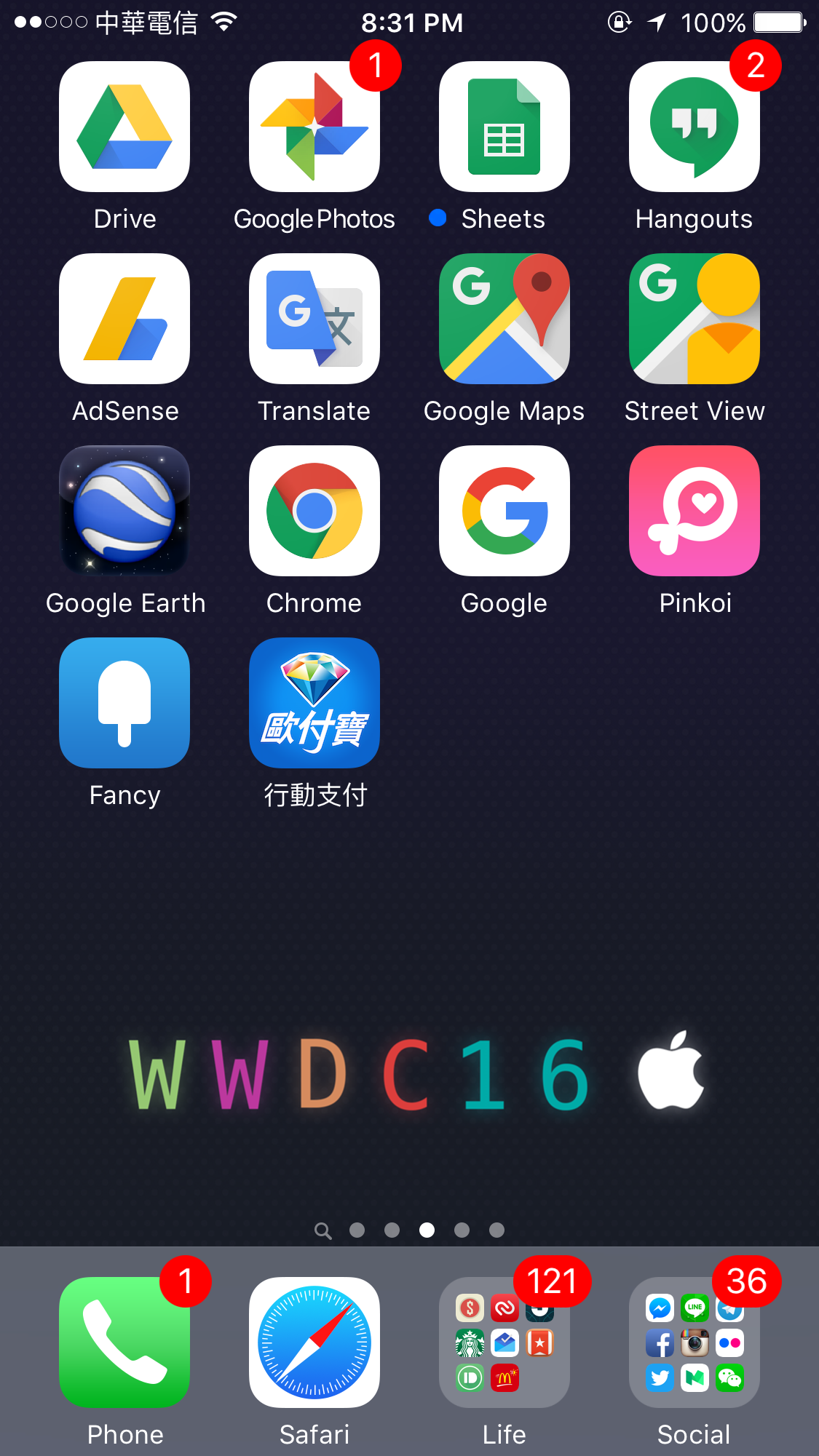Tap the page indicator dots
819x1456 pixels.
410,1230
